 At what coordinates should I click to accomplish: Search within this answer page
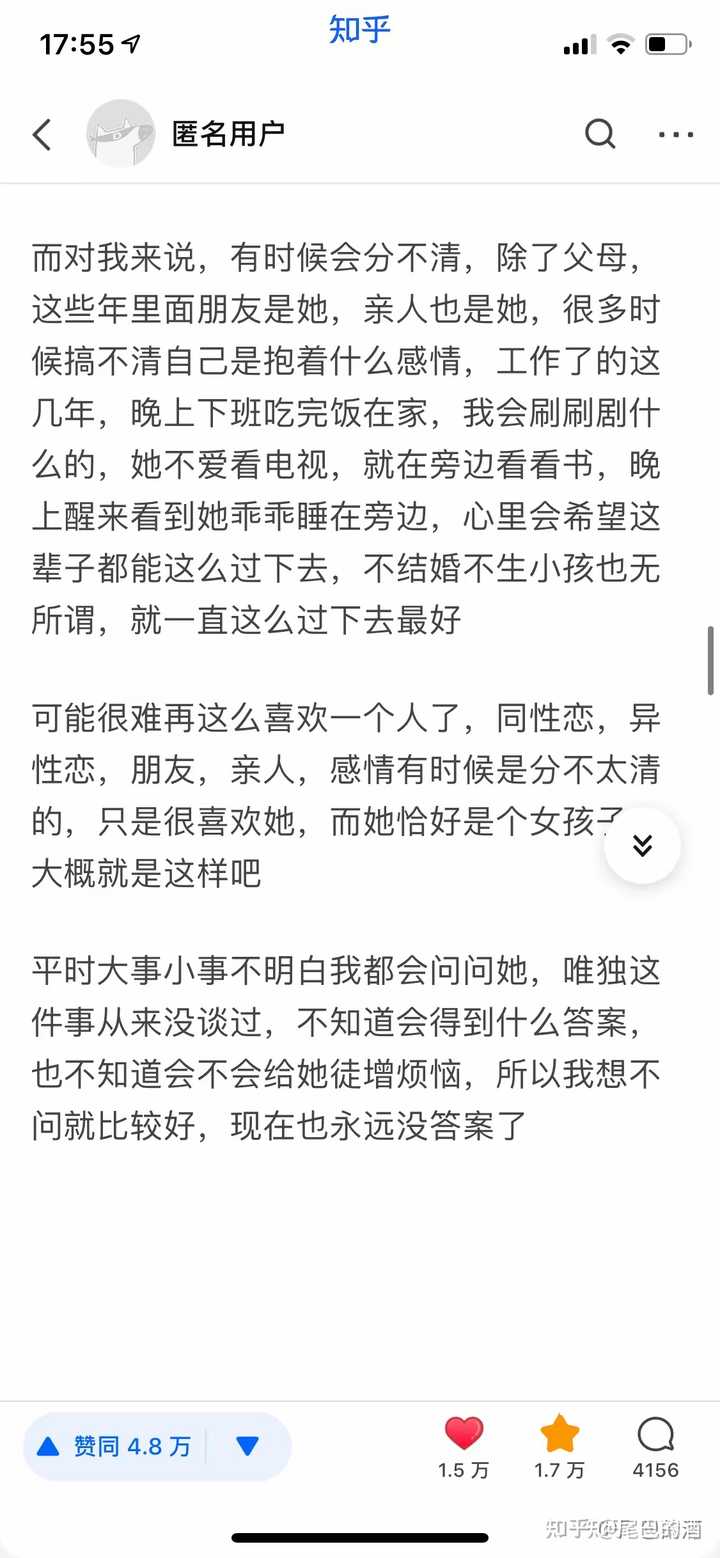tap(599, 133)
